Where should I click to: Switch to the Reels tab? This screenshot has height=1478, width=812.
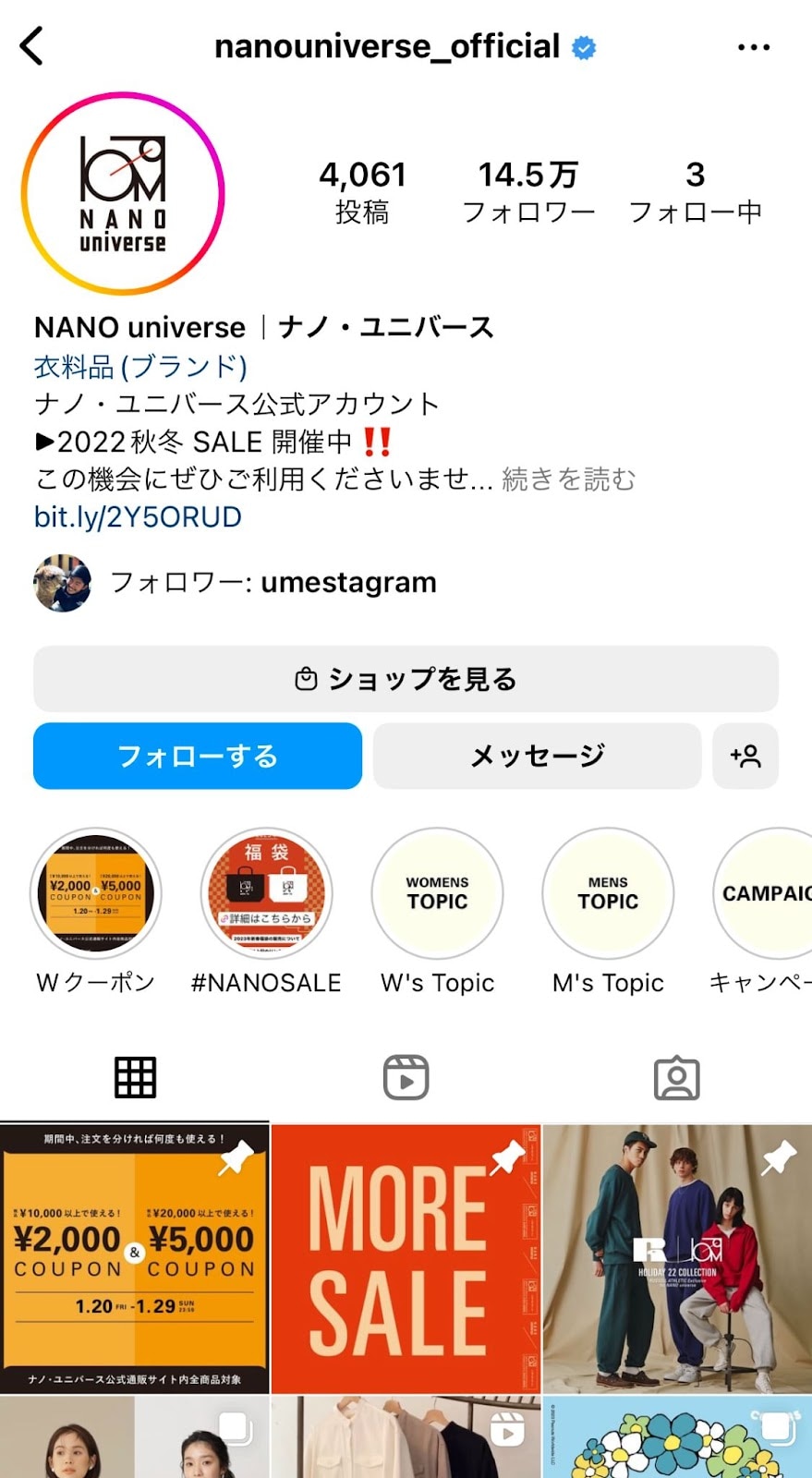(406, 1077)
